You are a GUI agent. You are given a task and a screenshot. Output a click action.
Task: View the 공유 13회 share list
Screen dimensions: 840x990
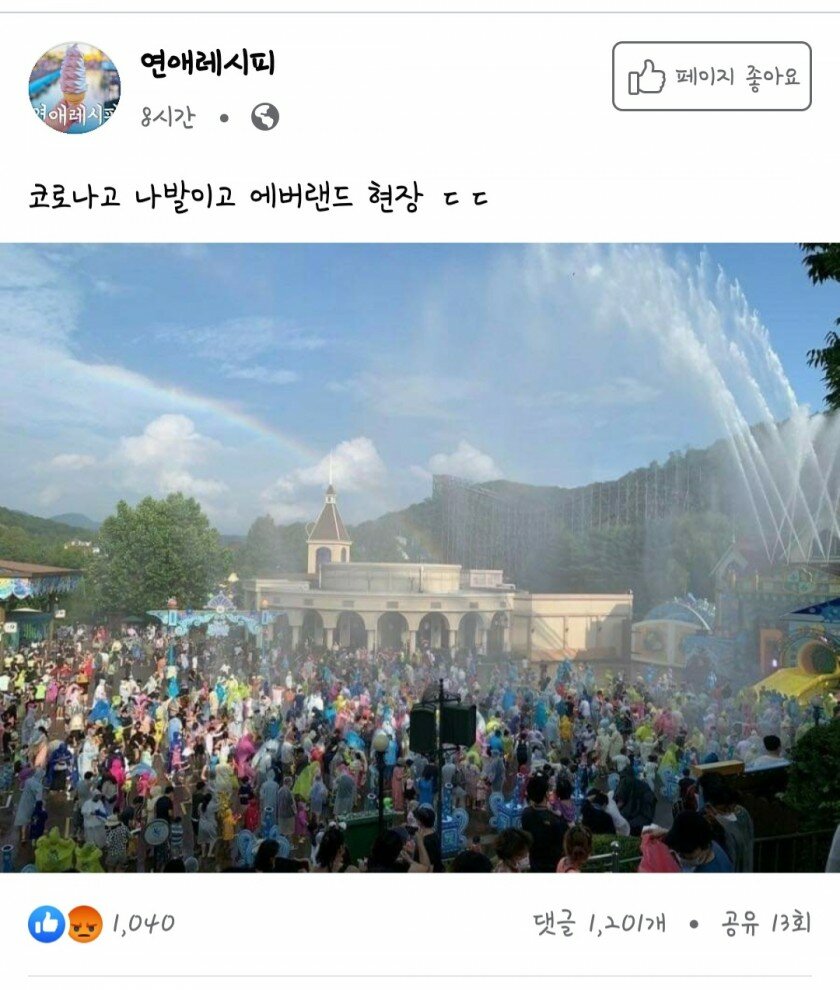tap(765, 924)
